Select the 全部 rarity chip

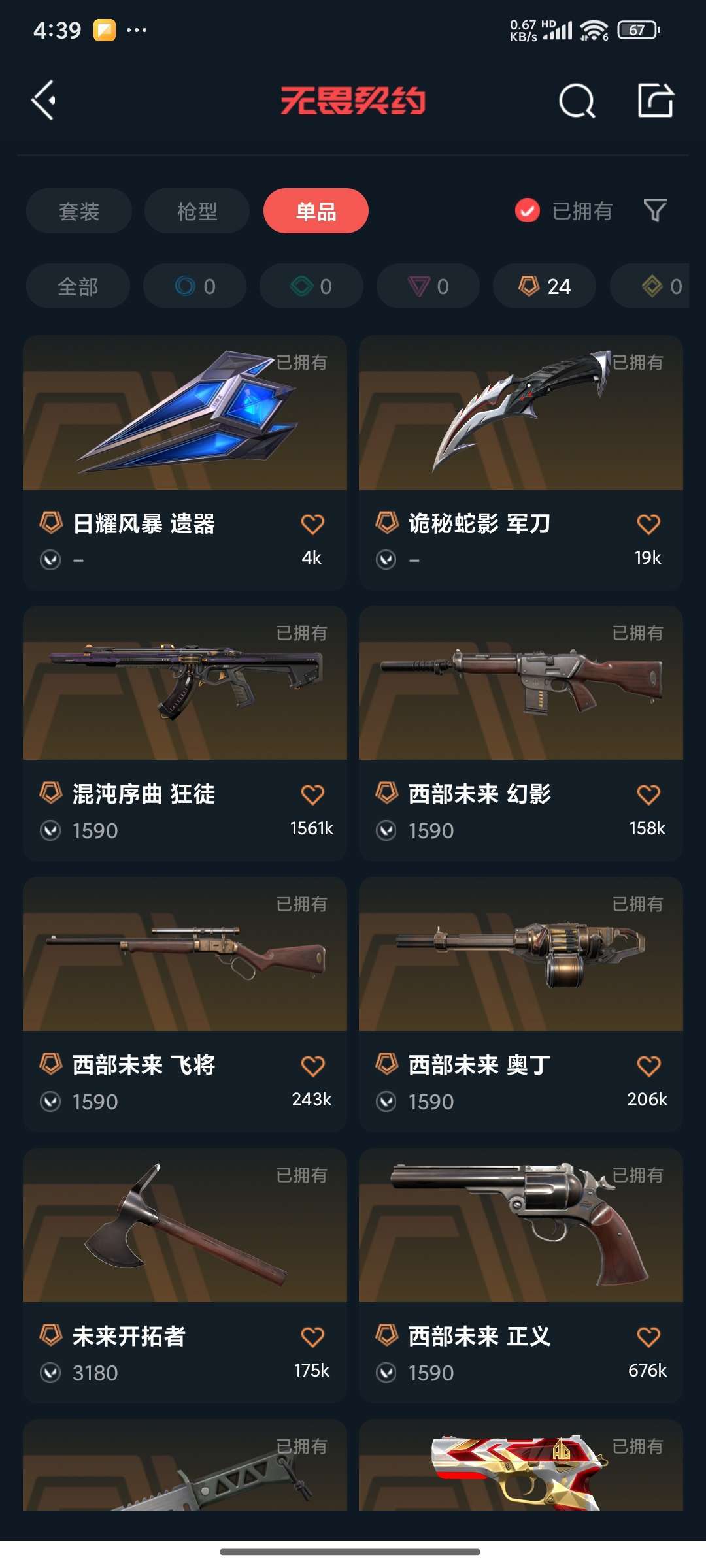(78, 286)
